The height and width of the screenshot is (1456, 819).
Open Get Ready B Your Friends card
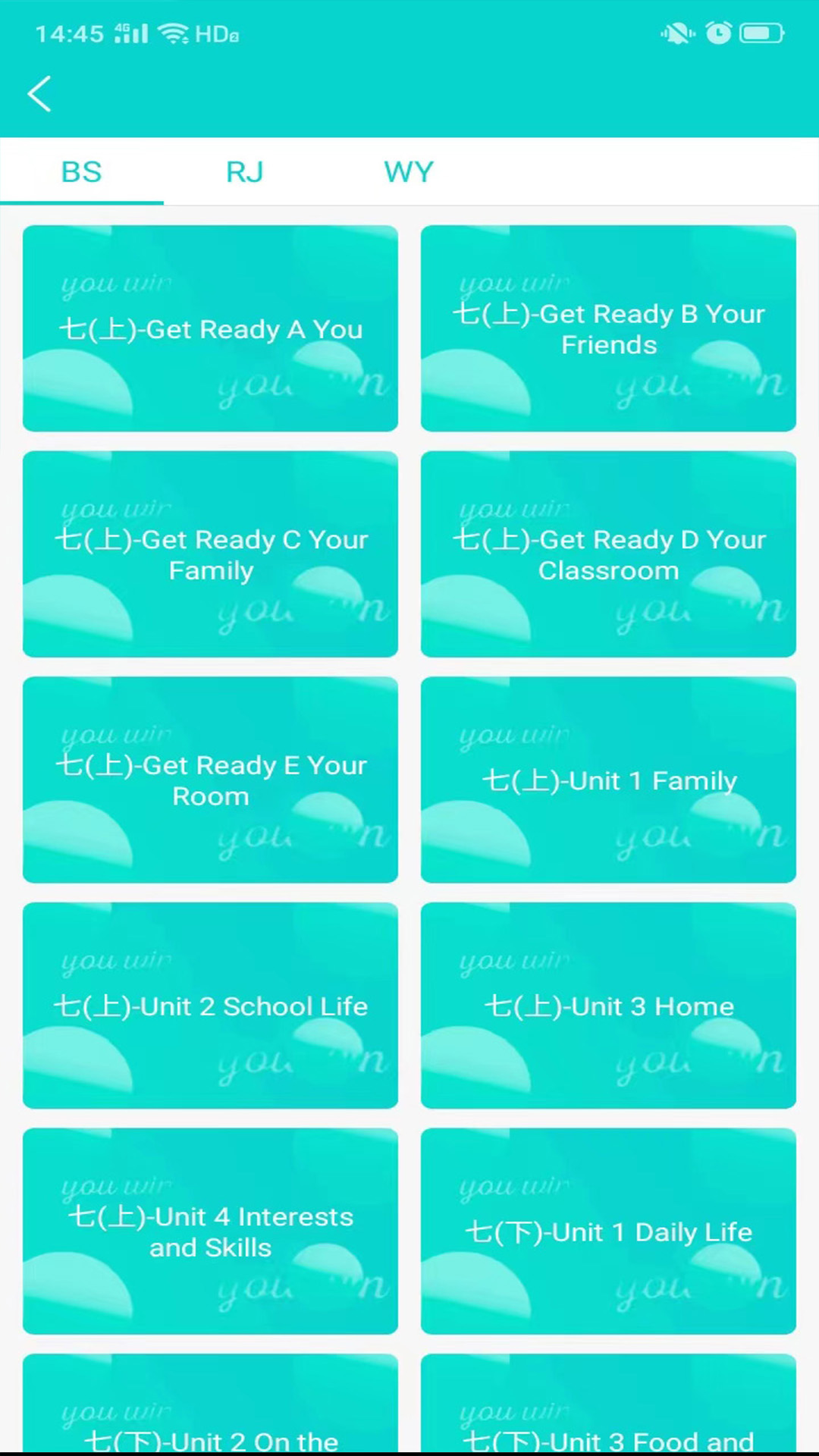pyautogui.click(x=608, y=328)
